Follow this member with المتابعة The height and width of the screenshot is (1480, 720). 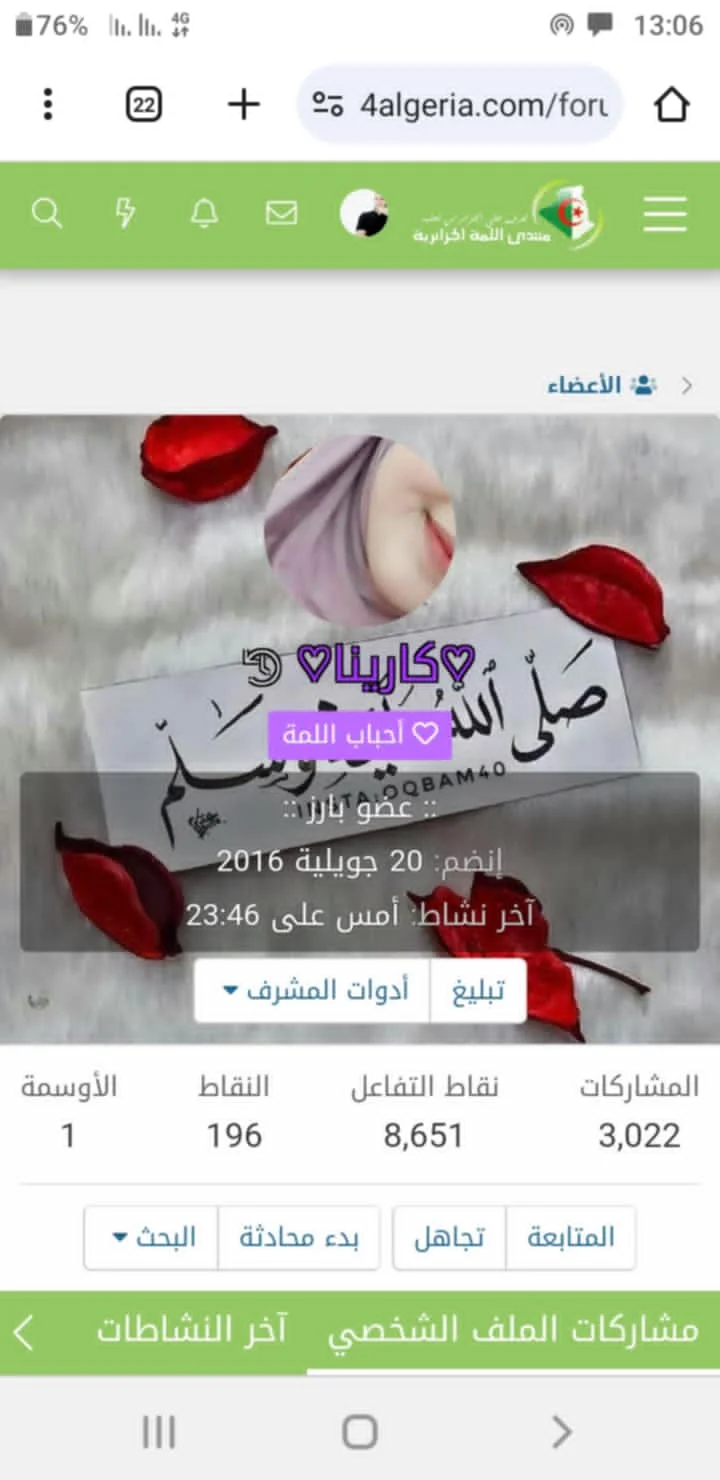[x=571, y=1237]
